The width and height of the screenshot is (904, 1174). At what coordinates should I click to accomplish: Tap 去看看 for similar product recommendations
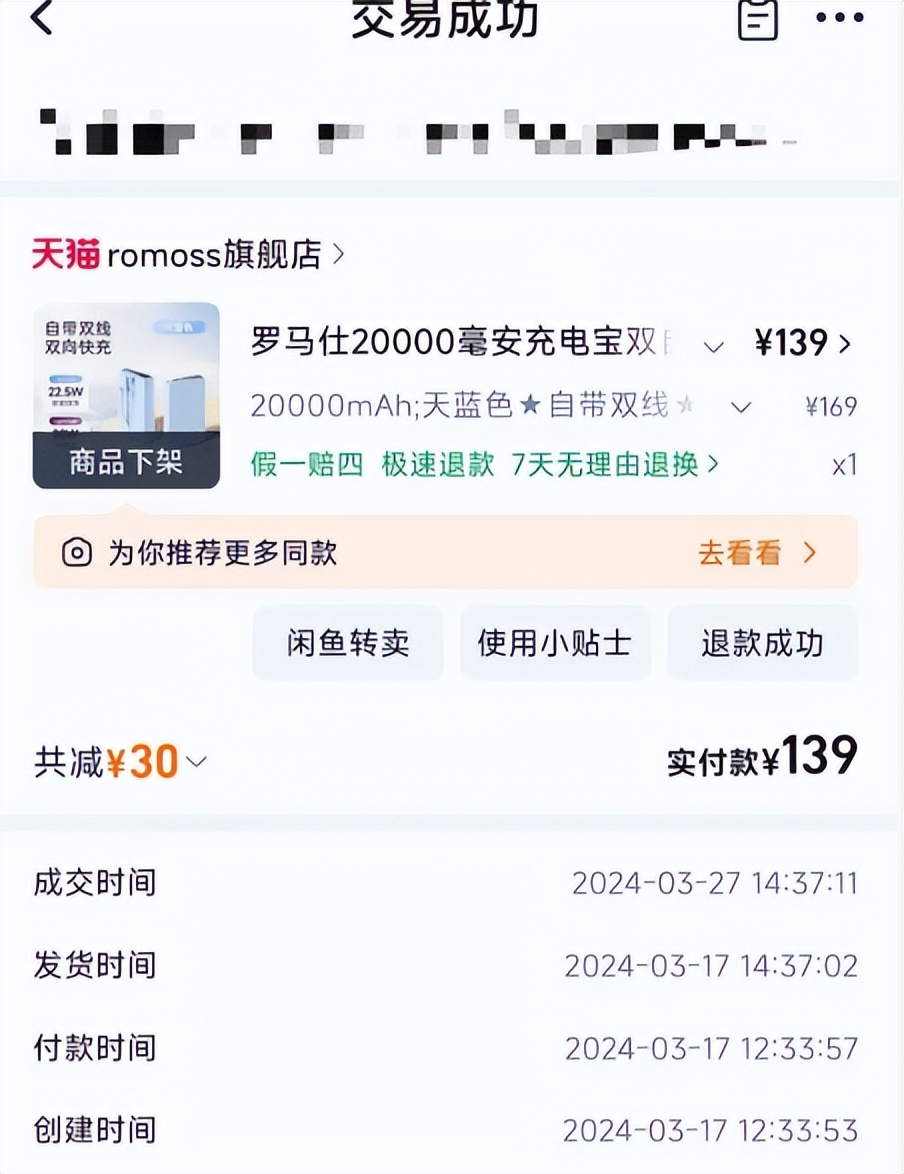757,553
